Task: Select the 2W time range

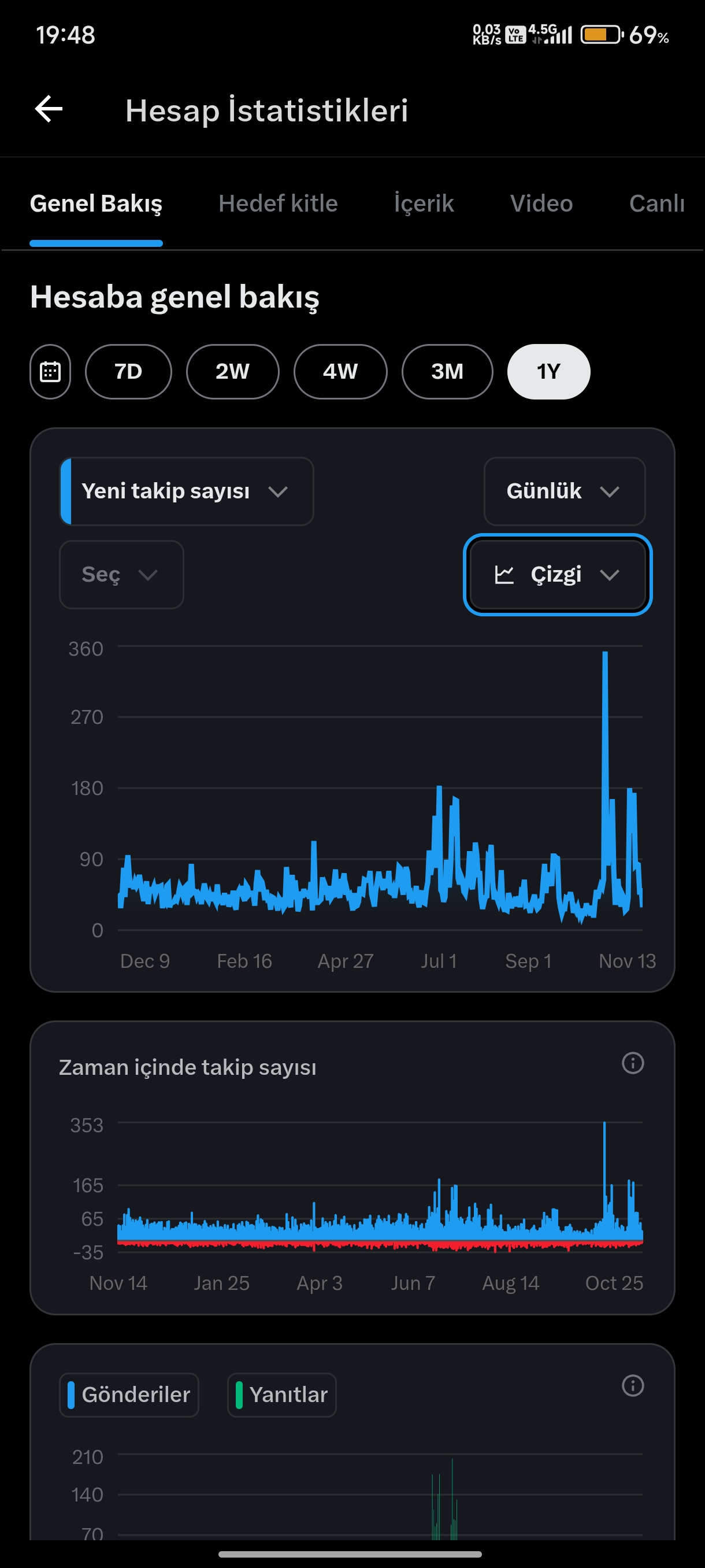Action: point(232,371)
